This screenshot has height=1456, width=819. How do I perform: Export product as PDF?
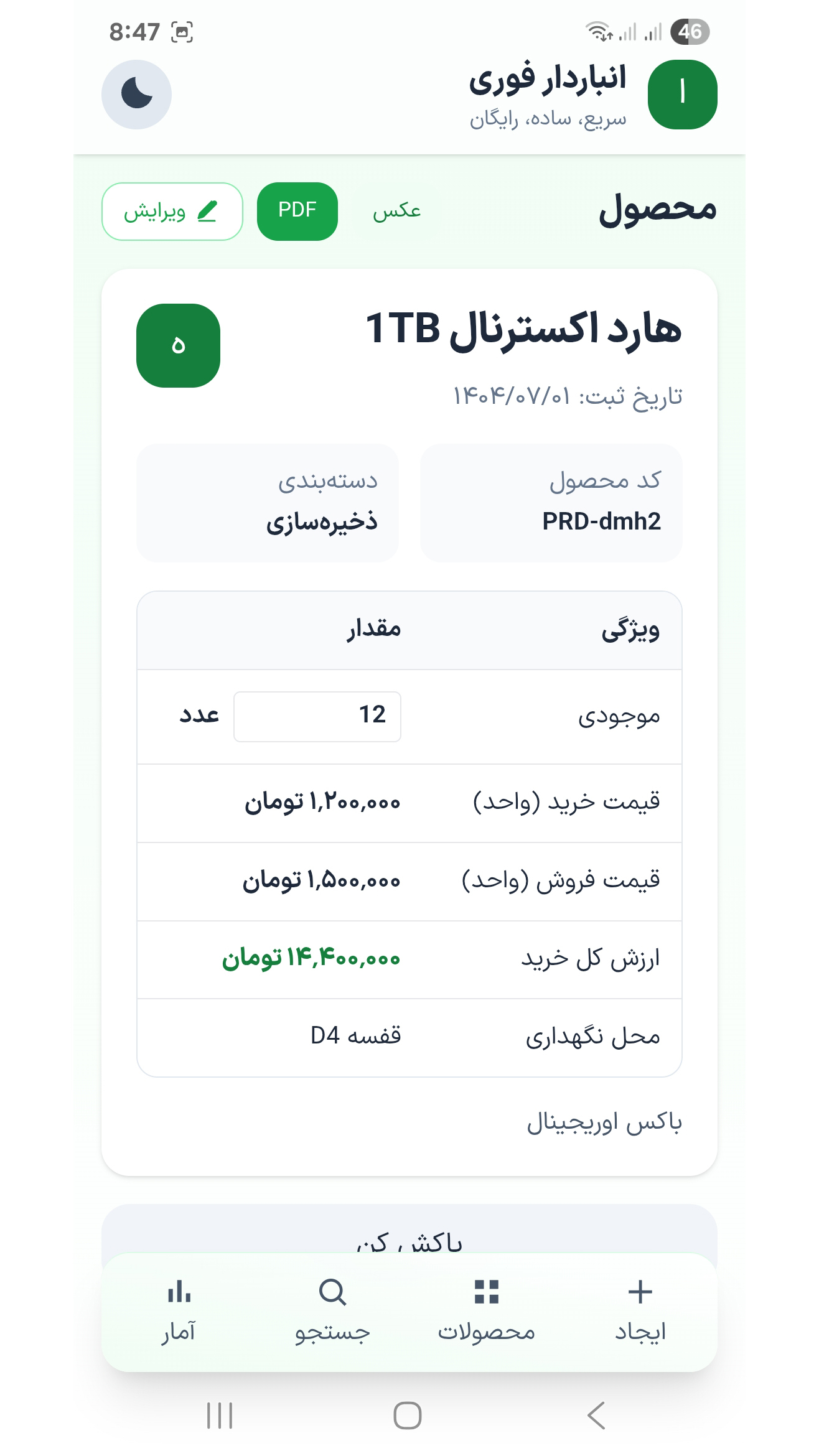pyautogui.click(x=297, y=212)
